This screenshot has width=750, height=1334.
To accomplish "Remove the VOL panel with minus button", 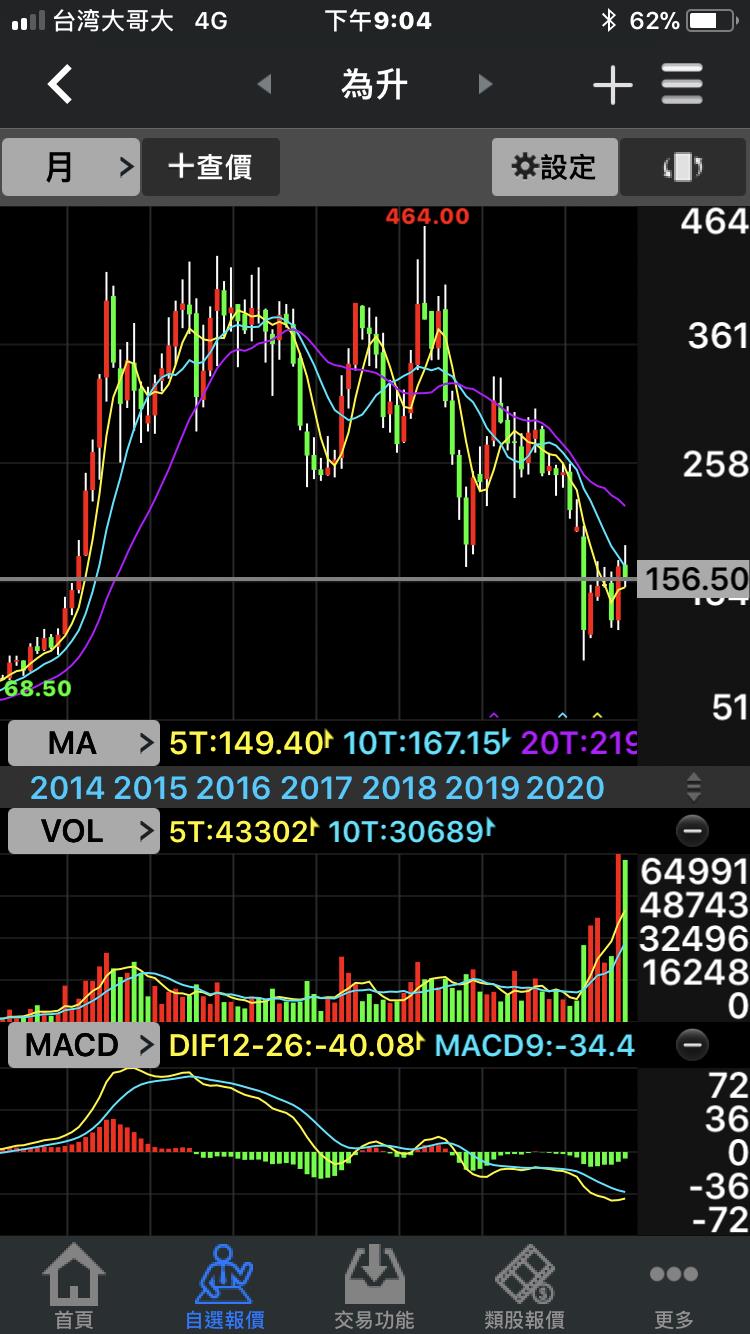I will click(692, 831).
